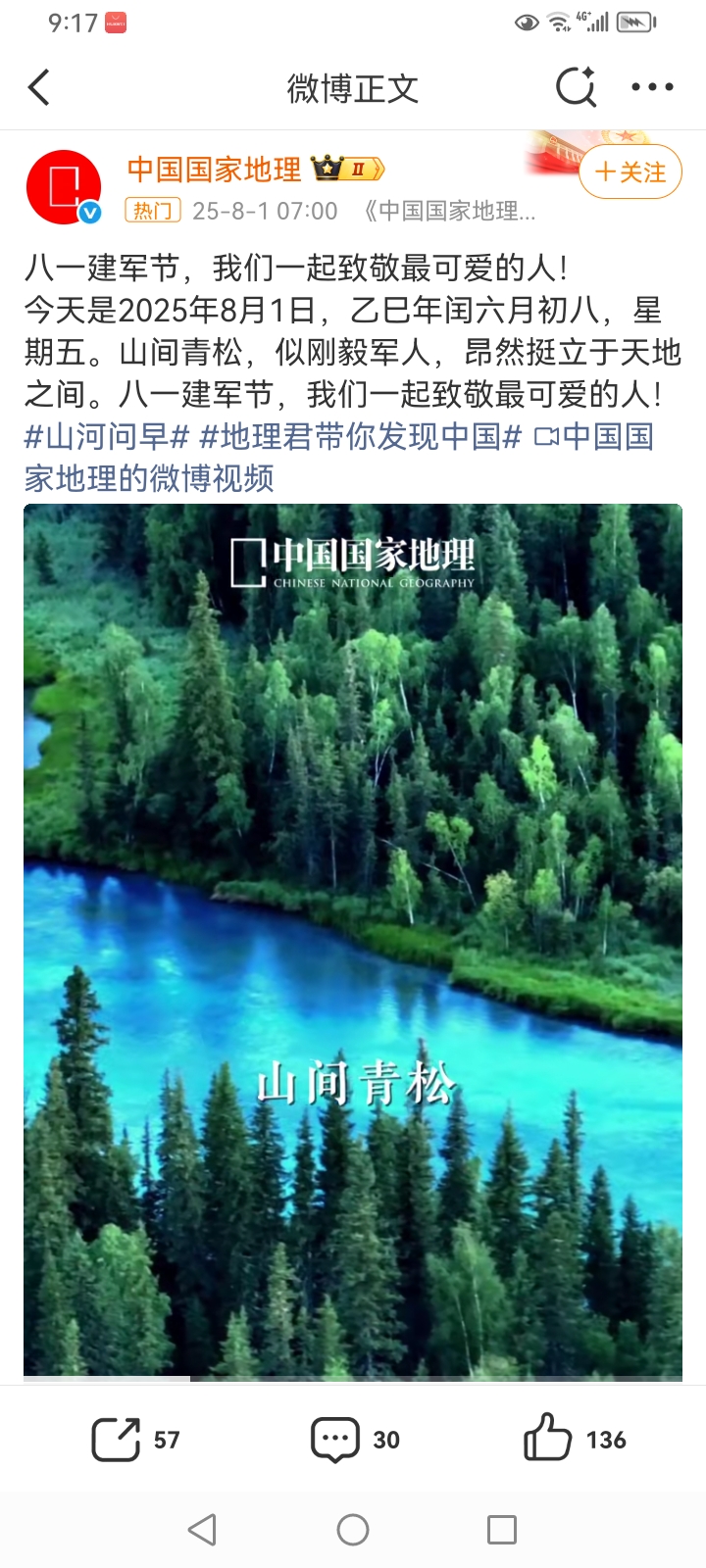This screenshot has width=706, height=1568.
Task: Open the #地理君带你发现中国# hashtag
Action: (x=360, y=436)
